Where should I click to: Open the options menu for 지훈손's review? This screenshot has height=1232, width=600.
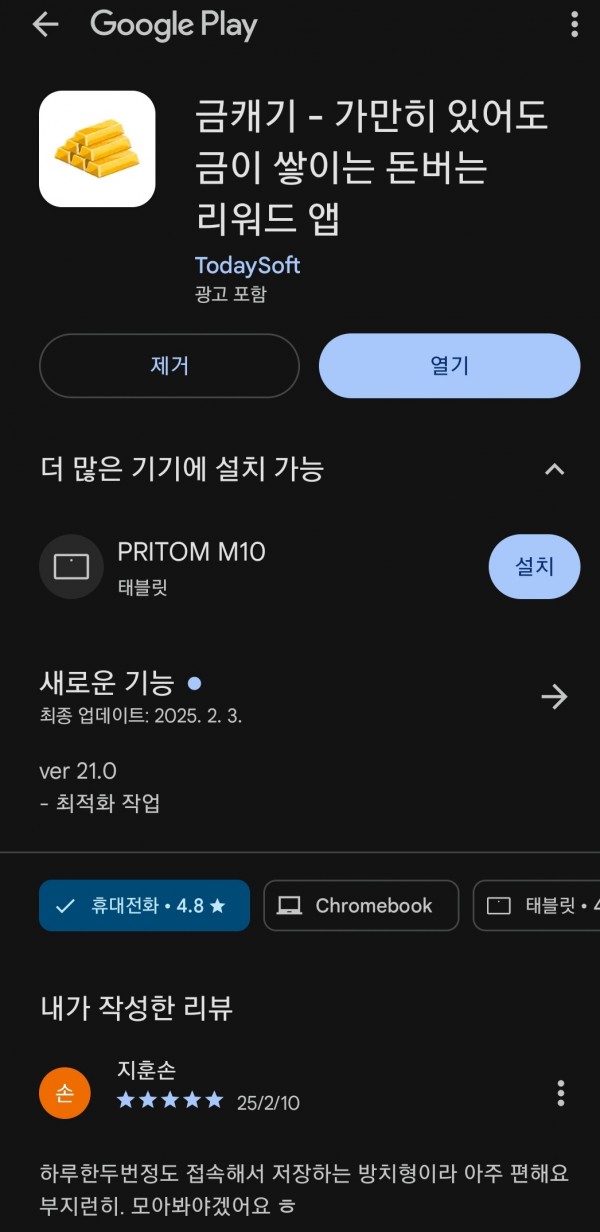click(561, 1093)
